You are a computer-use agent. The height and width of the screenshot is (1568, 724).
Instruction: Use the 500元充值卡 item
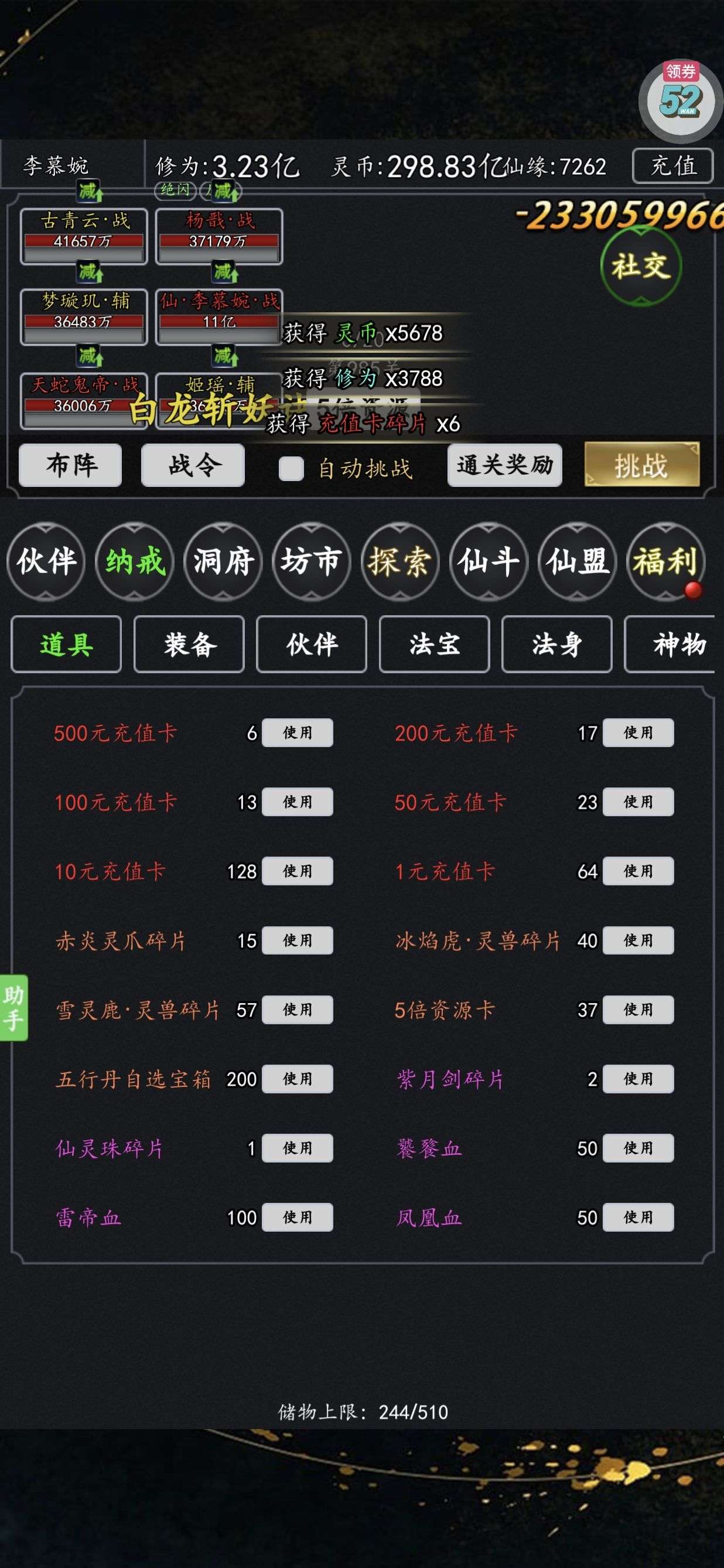point(297,733)
